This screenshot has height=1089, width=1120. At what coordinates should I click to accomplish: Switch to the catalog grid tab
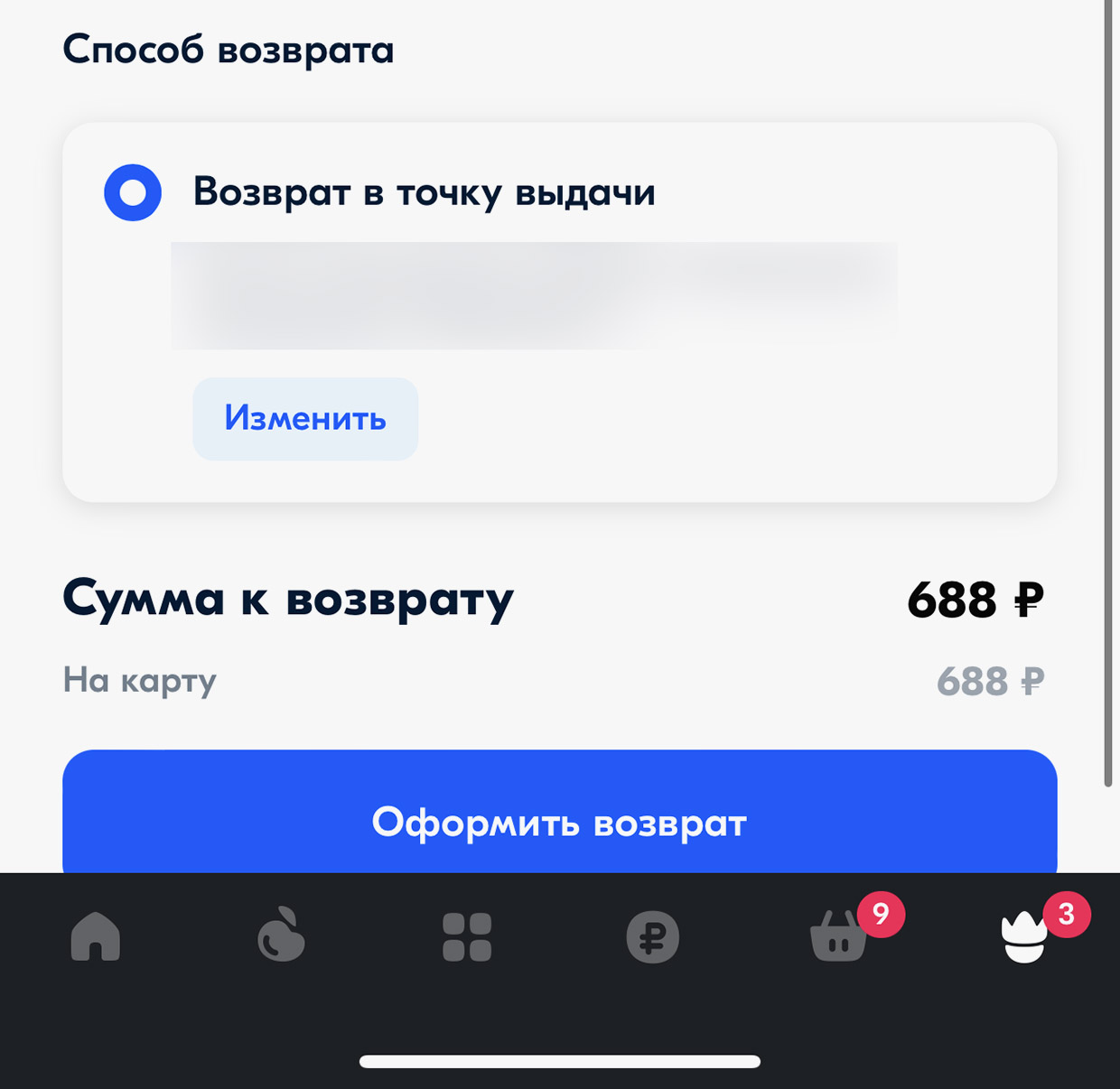click(x=467, y=936)
